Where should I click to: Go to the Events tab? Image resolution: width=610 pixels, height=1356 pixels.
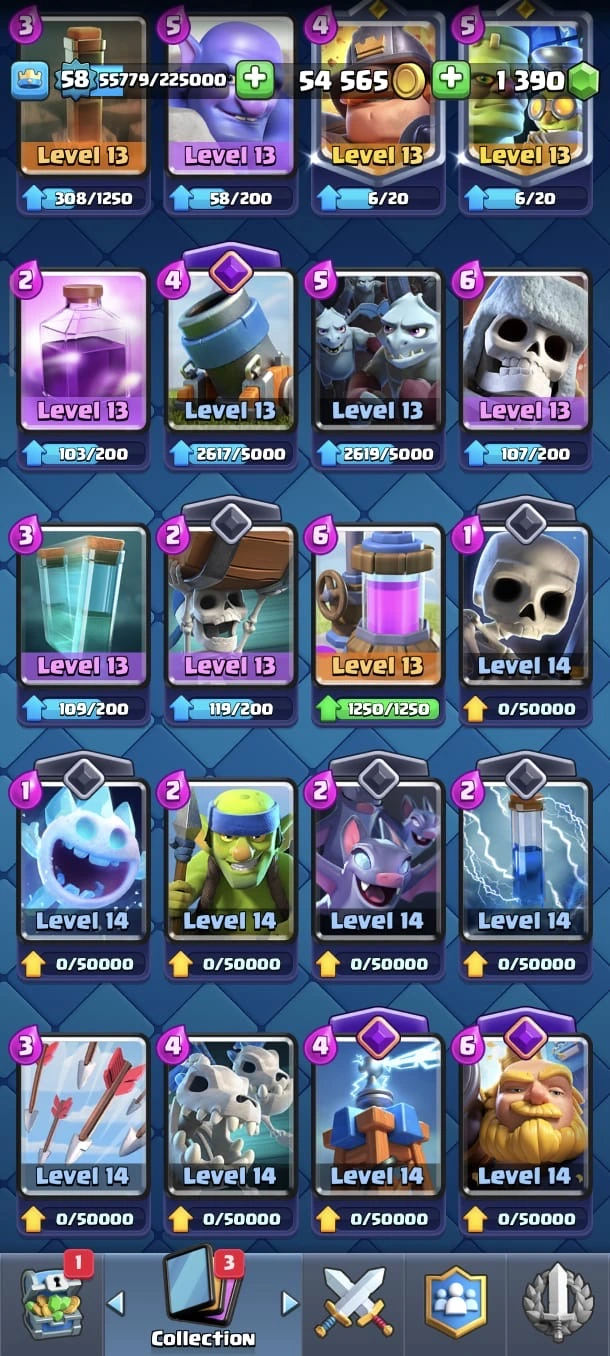click(x=559, y=1302)
